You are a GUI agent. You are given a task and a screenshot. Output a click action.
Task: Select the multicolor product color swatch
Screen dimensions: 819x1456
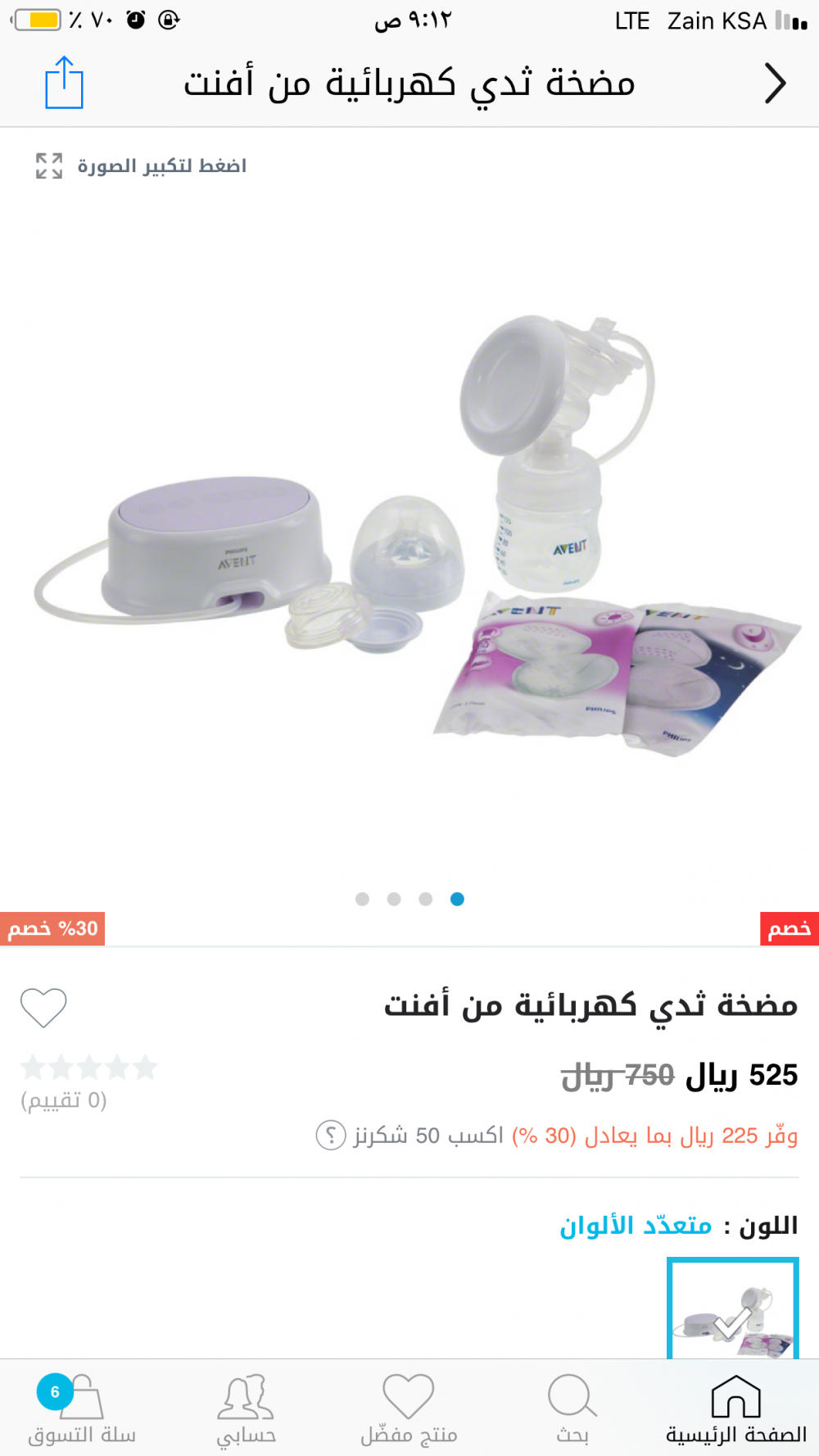pyautogui.click(x=732, y=1309)
